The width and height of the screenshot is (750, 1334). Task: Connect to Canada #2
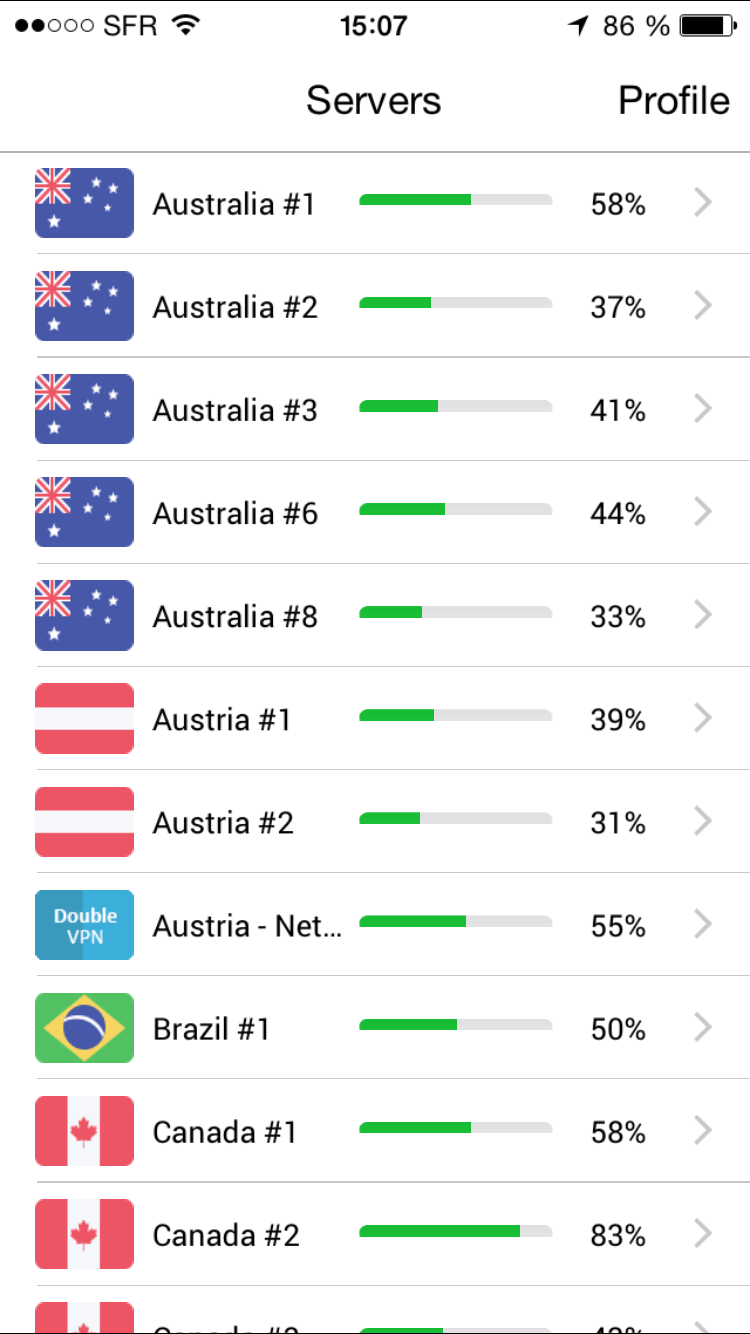point(375,1233)
